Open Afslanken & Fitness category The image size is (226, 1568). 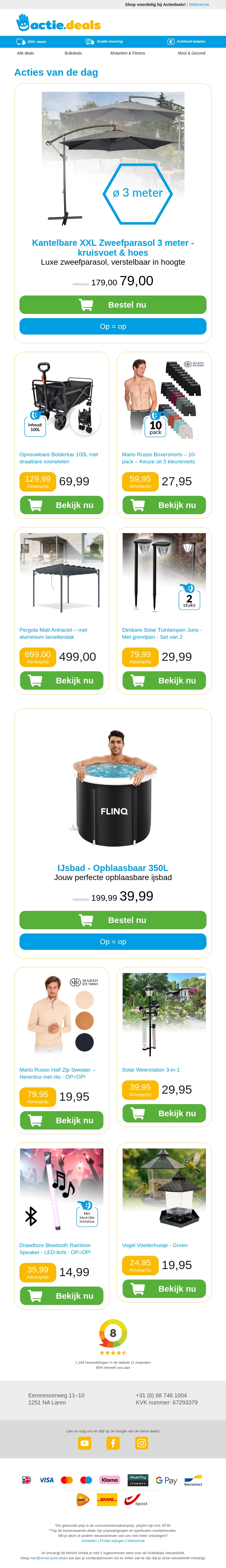[x=127, y=53]
